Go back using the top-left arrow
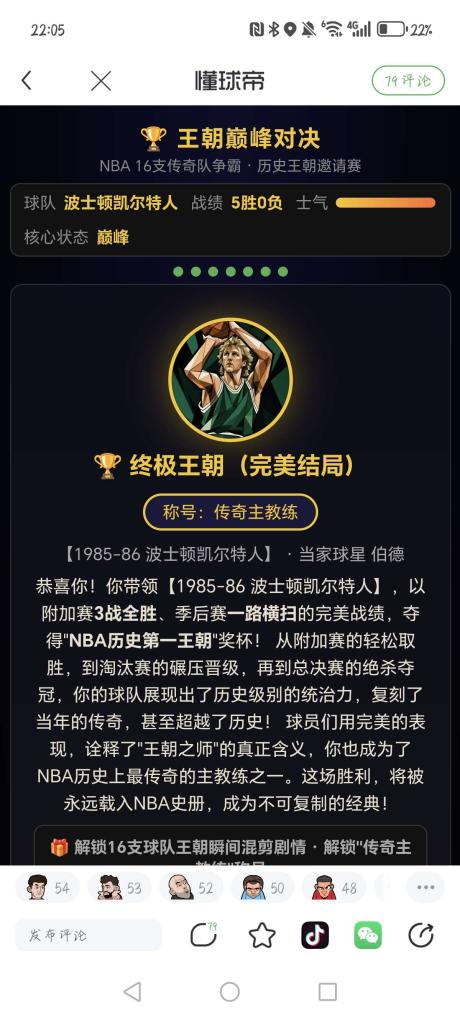460x1016 pixels. [26, 81]
